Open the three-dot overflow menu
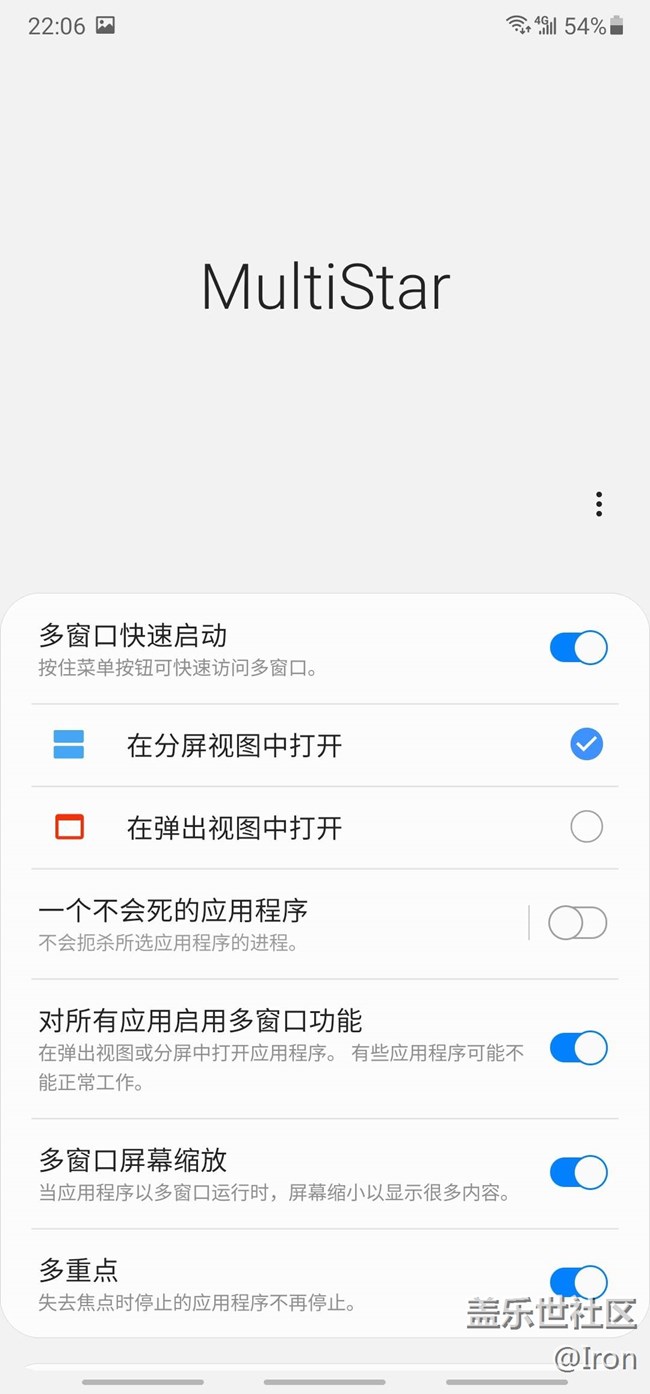The height and width of the screenshot is (1394, 650). click(598, 504)
